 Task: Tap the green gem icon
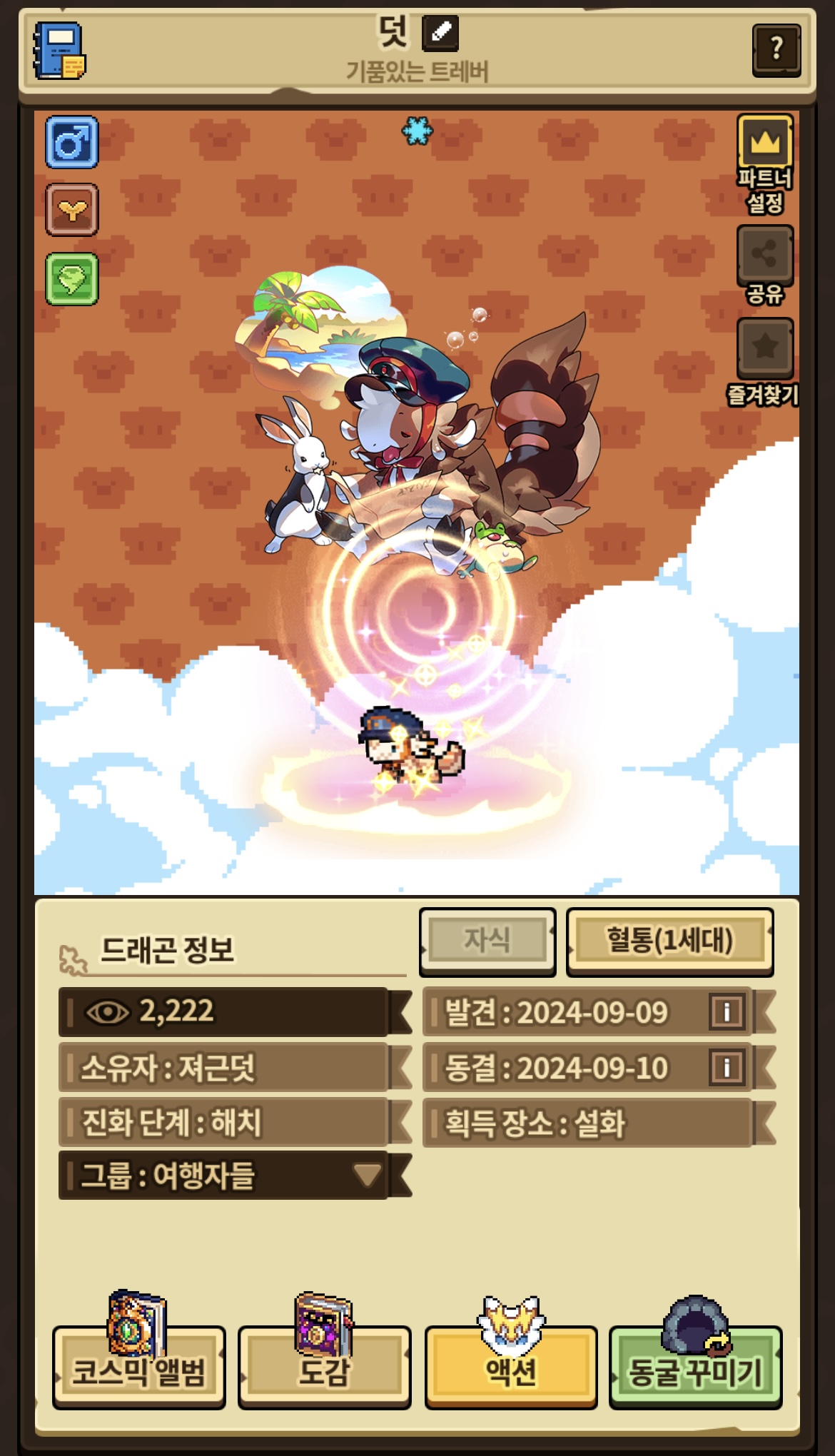[x=72, y=279]
